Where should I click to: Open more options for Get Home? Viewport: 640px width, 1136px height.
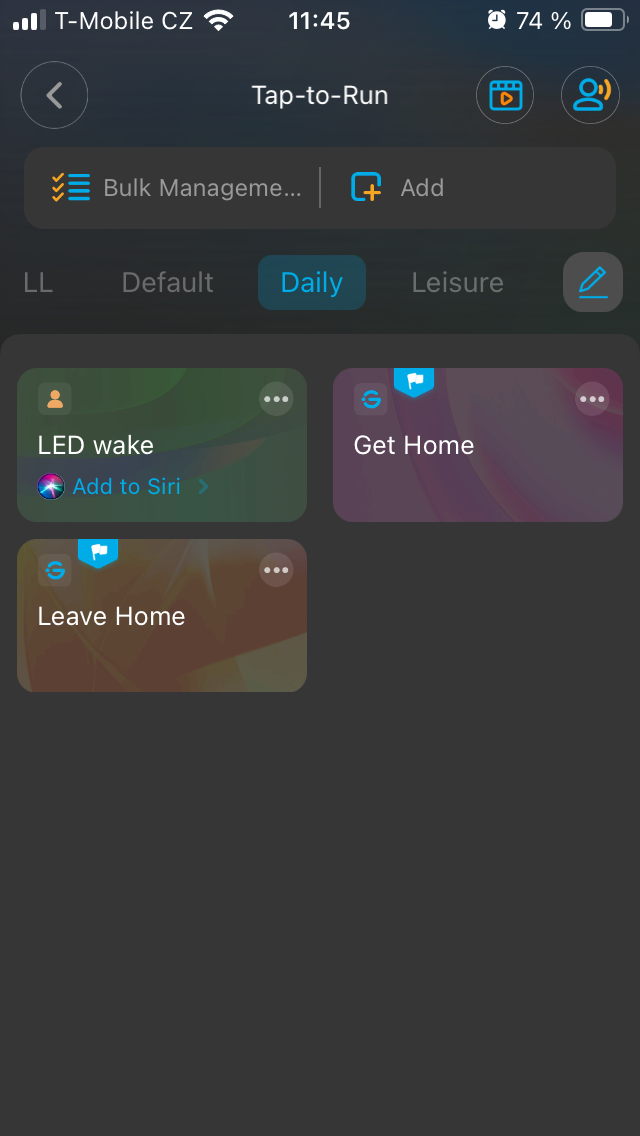592,399
